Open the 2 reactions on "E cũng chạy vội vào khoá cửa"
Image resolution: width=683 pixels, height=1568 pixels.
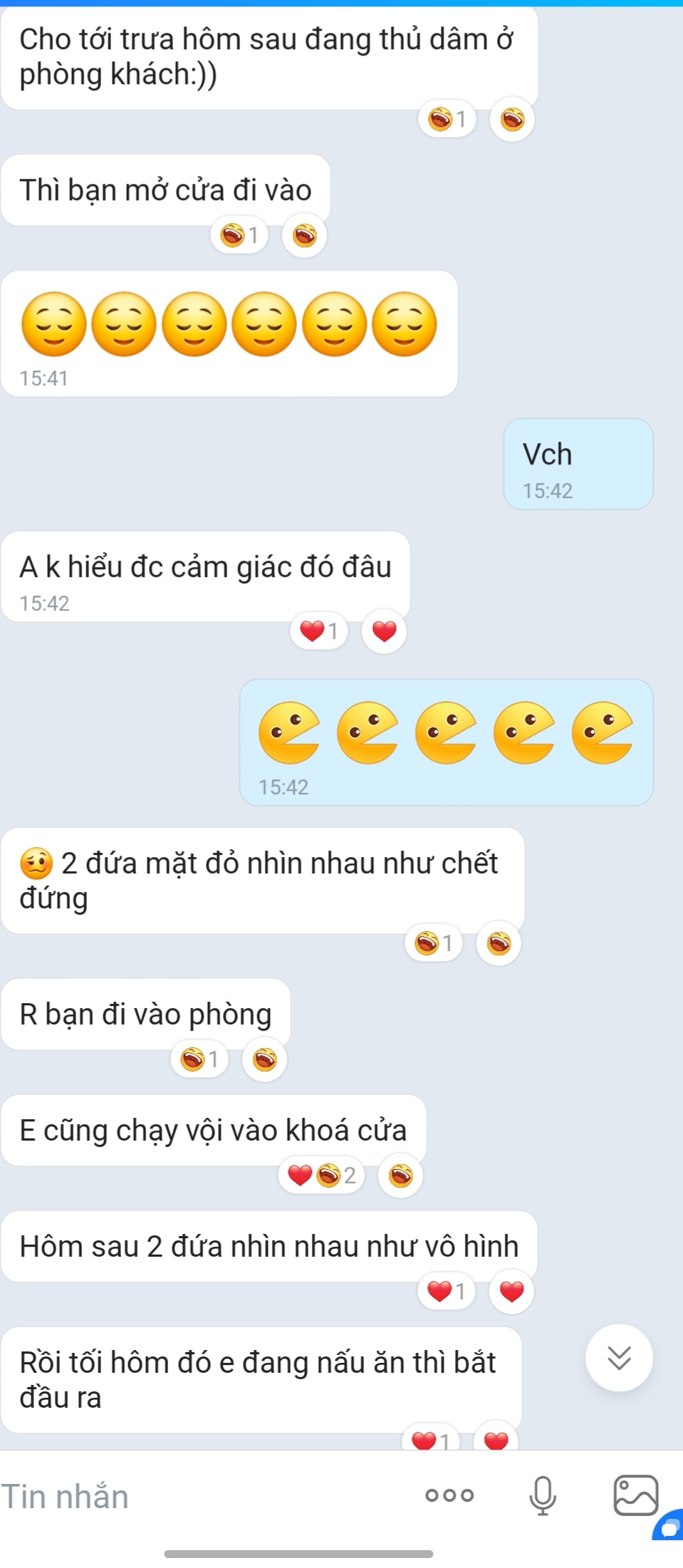tap(321, 1175)
